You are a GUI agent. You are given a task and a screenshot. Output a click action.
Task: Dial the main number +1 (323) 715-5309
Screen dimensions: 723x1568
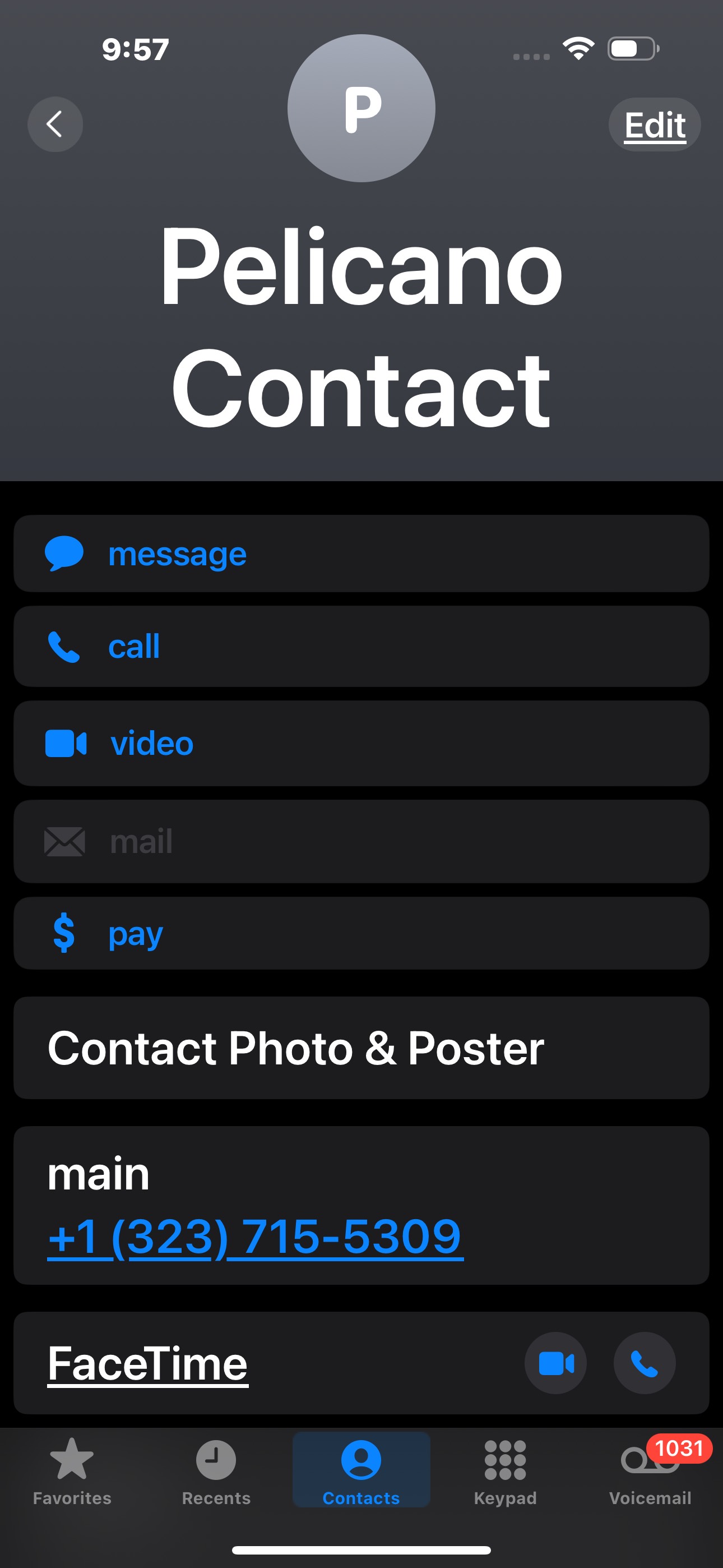point(255,1236)
